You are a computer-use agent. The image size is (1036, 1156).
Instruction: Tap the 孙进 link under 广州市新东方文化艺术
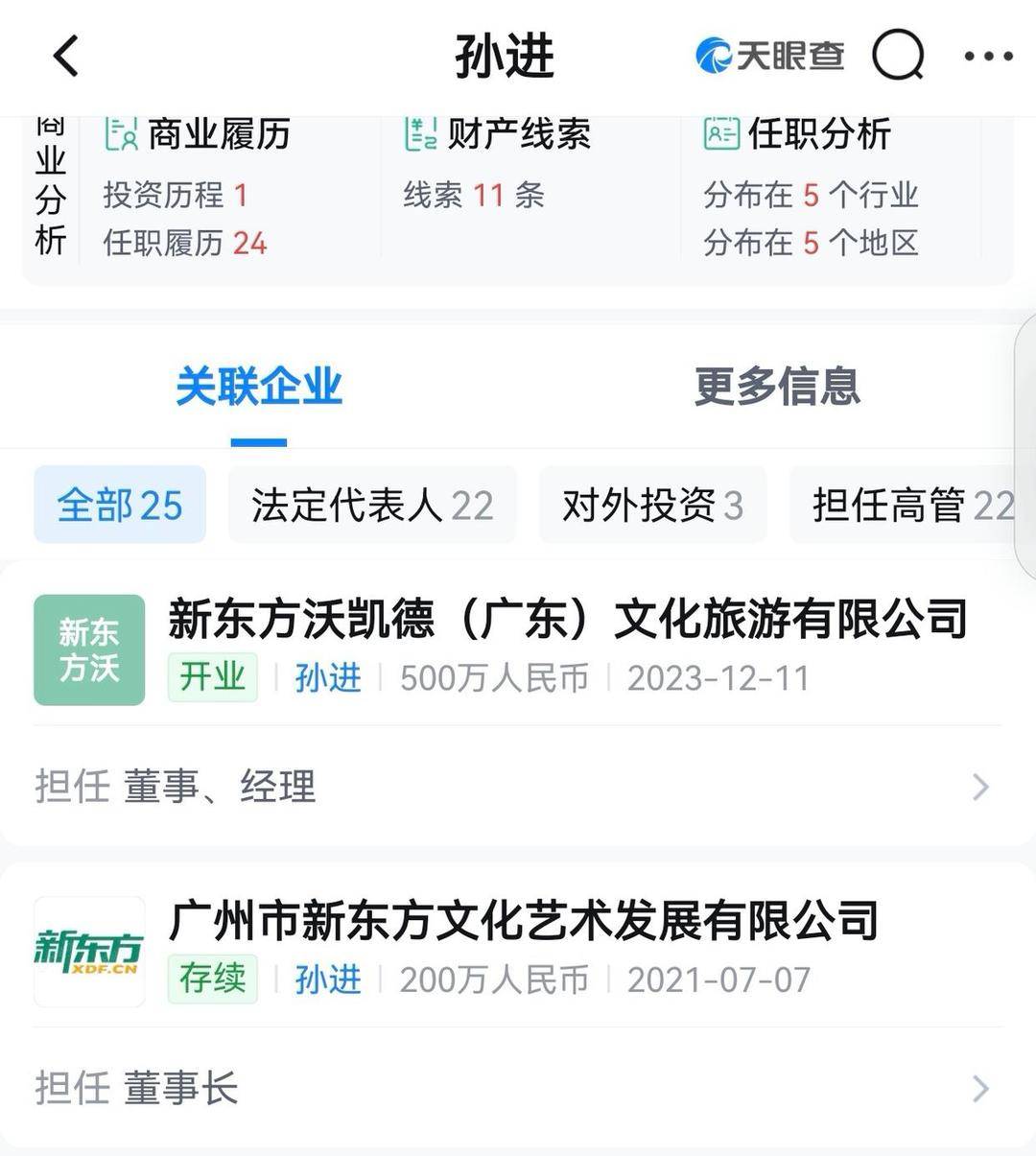coord(328,980)
